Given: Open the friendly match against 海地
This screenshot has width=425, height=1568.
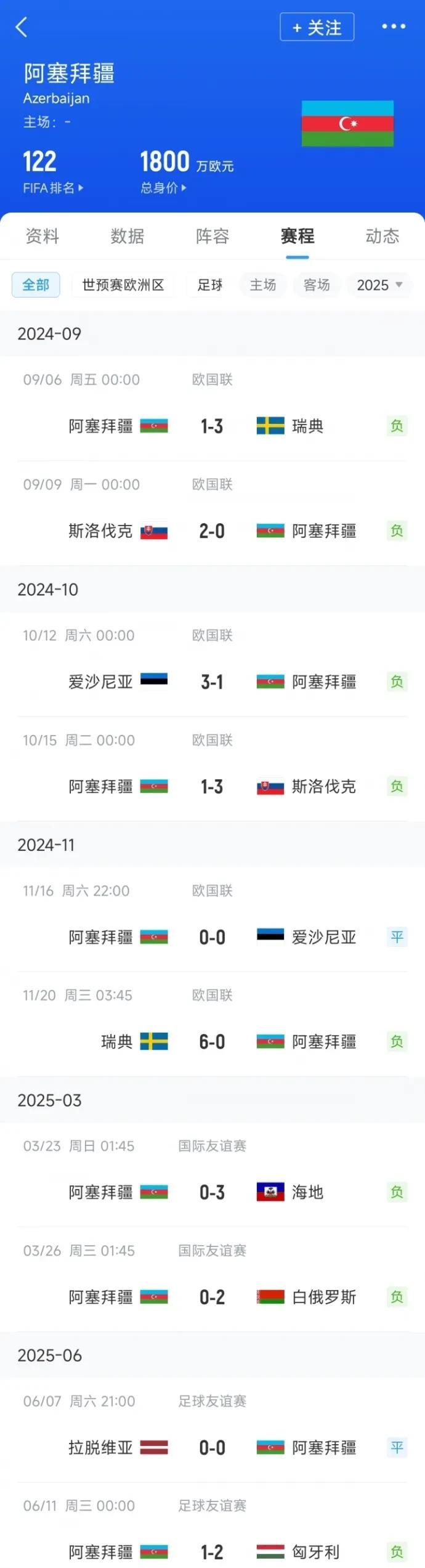Looking at the screenshot, I should (212, 1175).
